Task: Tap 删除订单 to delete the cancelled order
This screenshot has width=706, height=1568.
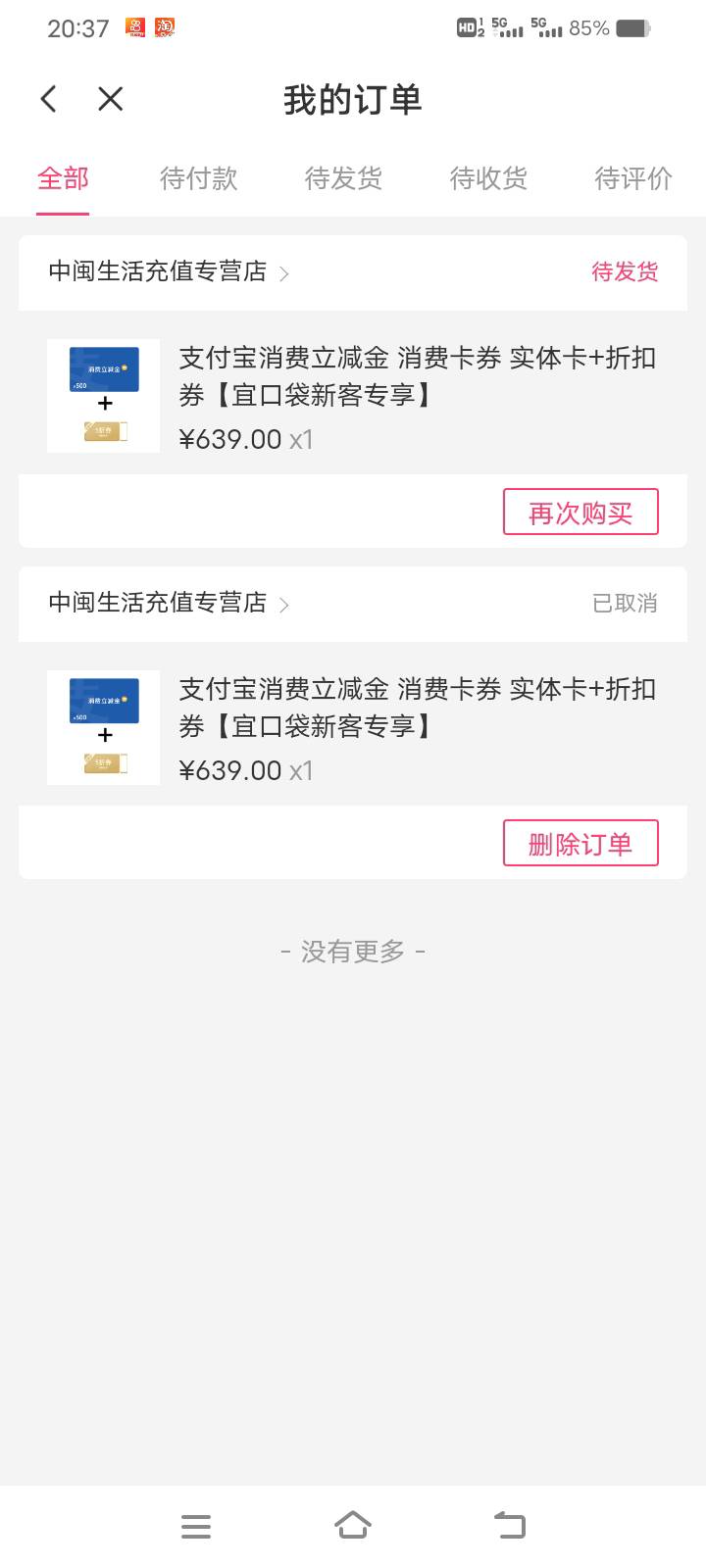Action: pos(580,844)
